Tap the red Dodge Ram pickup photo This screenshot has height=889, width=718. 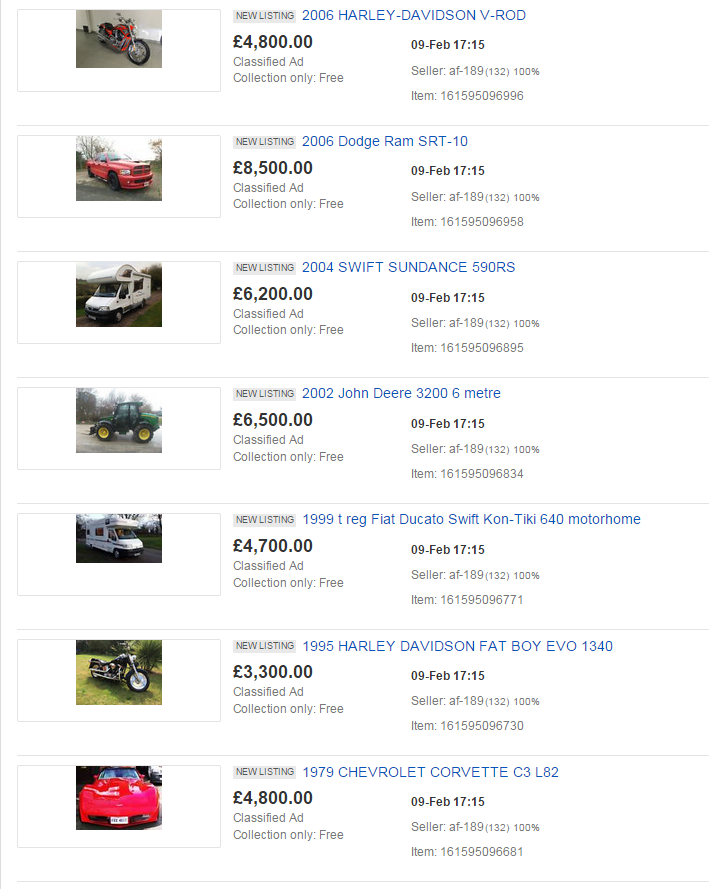[x=119, y=168]
